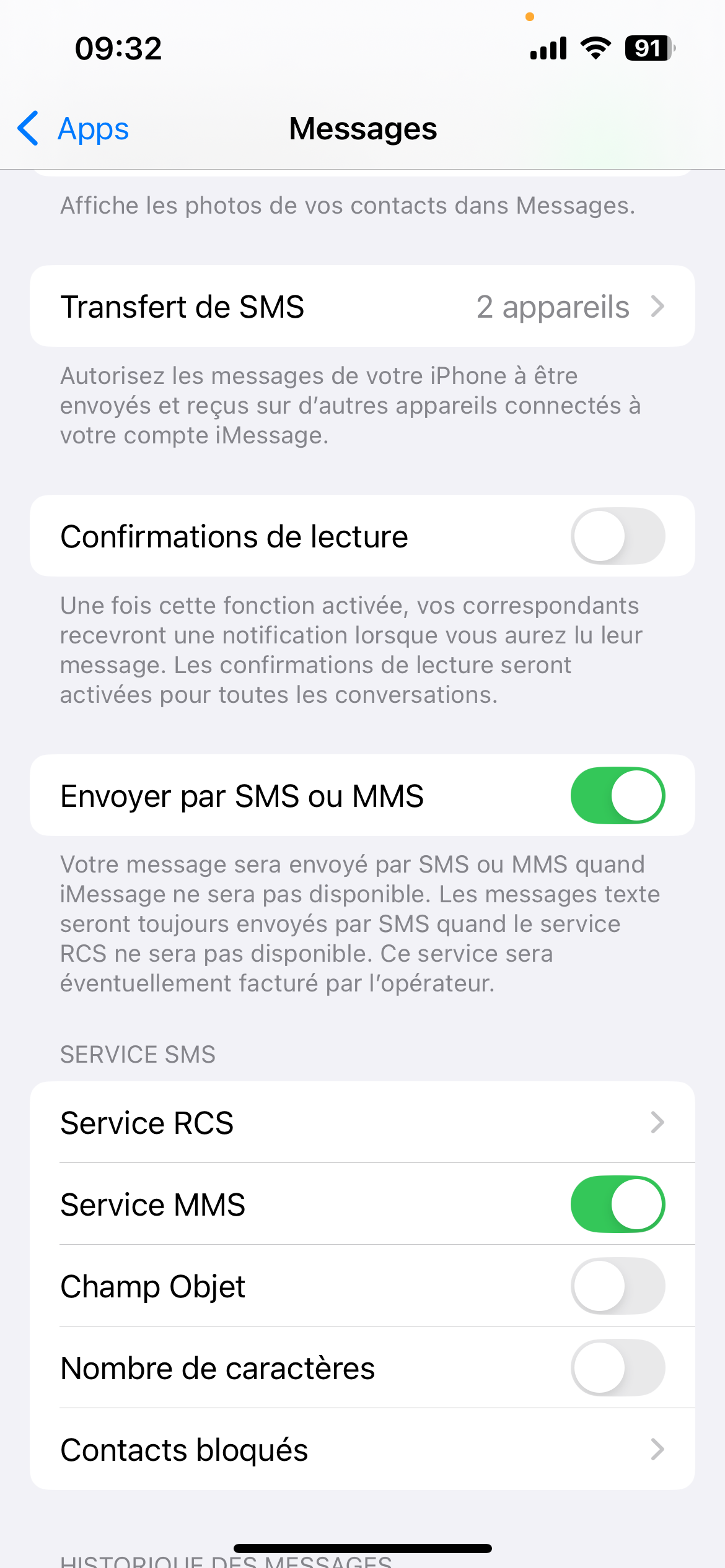Turn on Champ Objet
The image size is (725, 1568).
[x=618, y=1286]
